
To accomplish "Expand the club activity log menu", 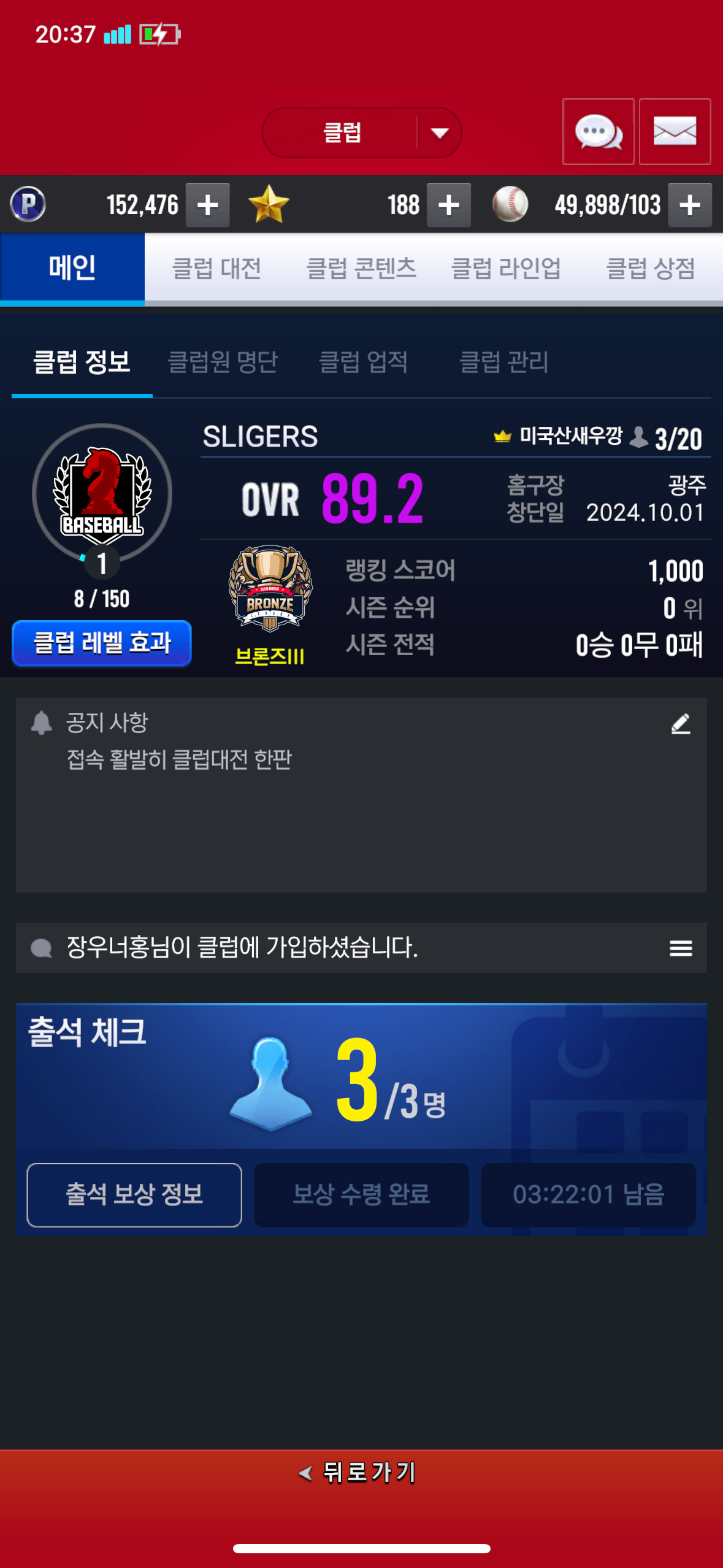I will (681, 948).
